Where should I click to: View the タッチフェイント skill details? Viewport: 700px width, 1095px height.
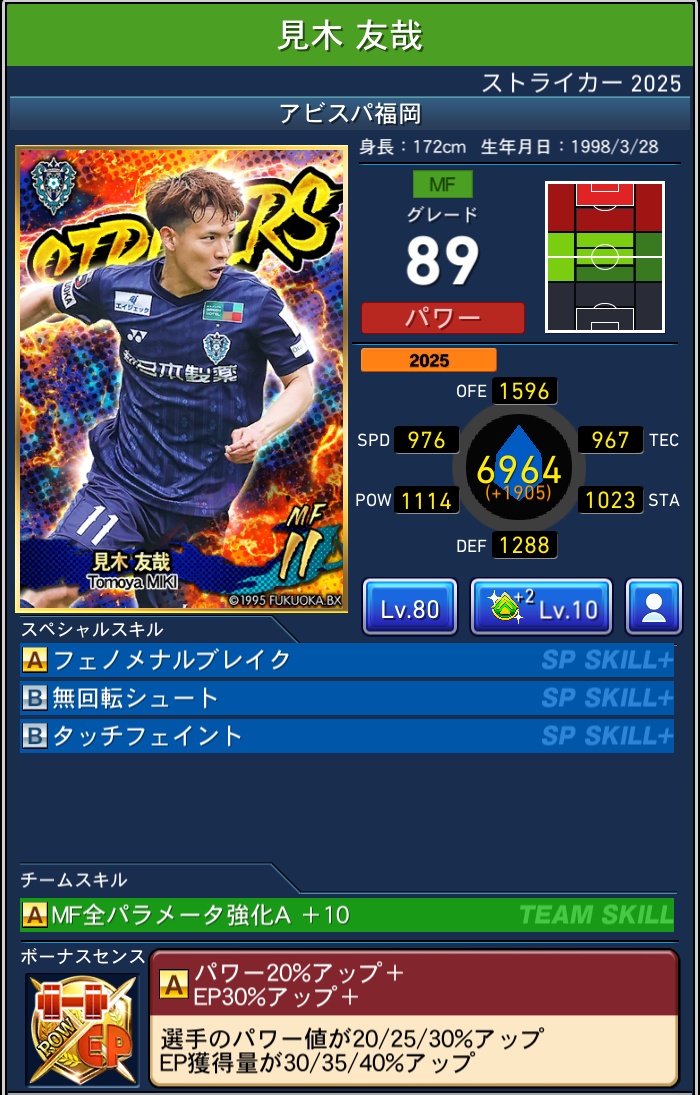[346, 736]
